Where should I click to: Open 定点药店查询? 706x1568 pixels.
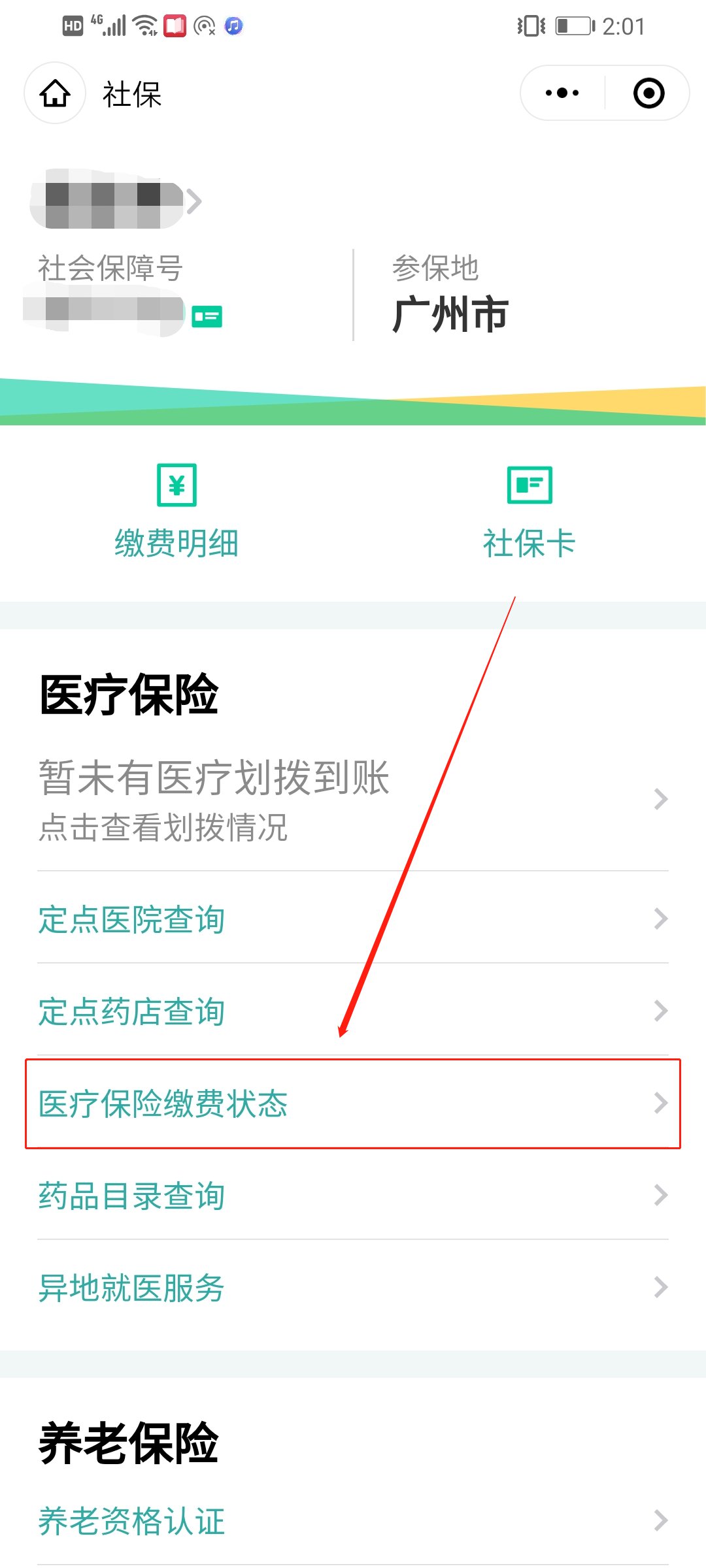tap(353, 1011)
